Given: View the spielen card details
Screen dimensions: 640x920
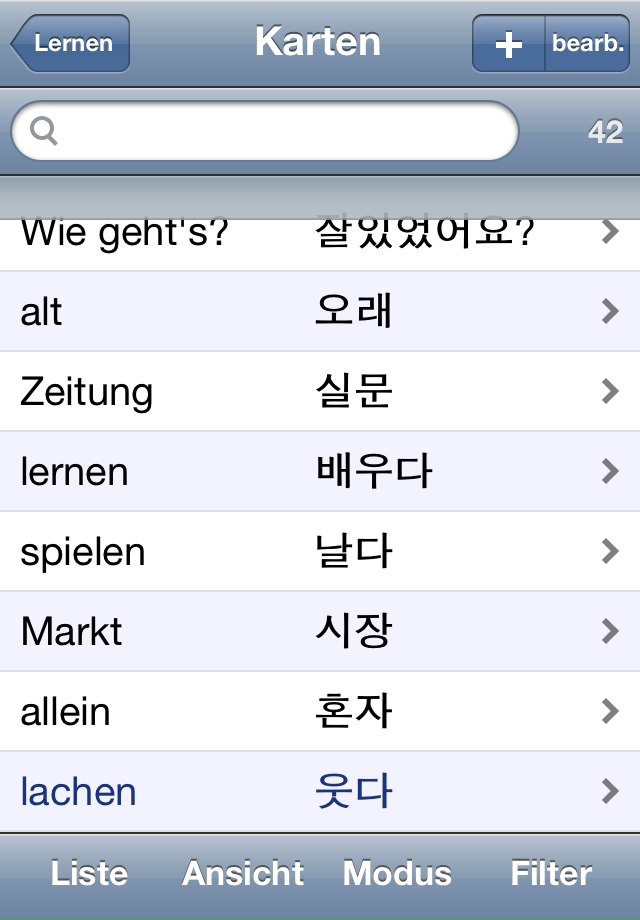Looking at the screenshot, I should [x=320, y=552].
